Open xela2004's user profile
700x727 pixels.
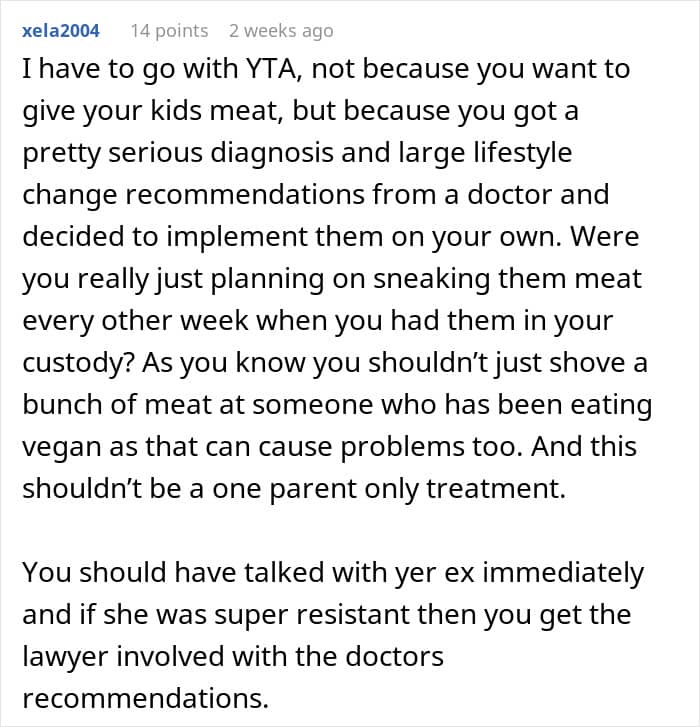pos(61,31)
